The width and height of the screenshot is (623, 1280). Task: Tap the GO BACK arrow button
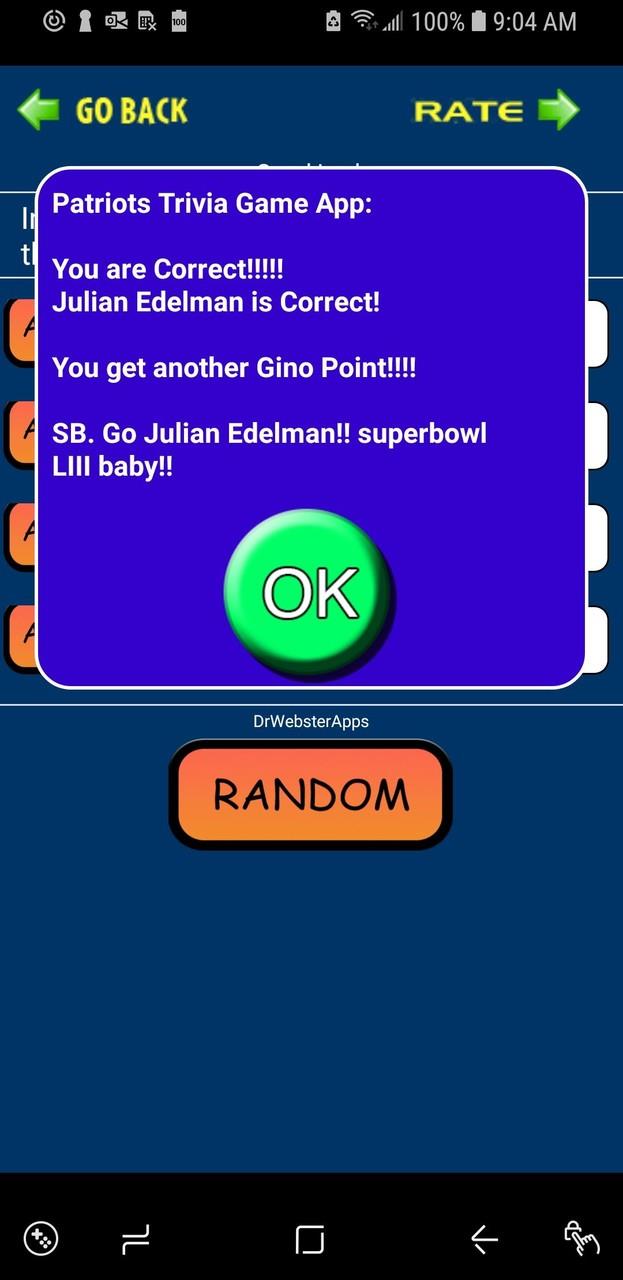click(103, 110)
